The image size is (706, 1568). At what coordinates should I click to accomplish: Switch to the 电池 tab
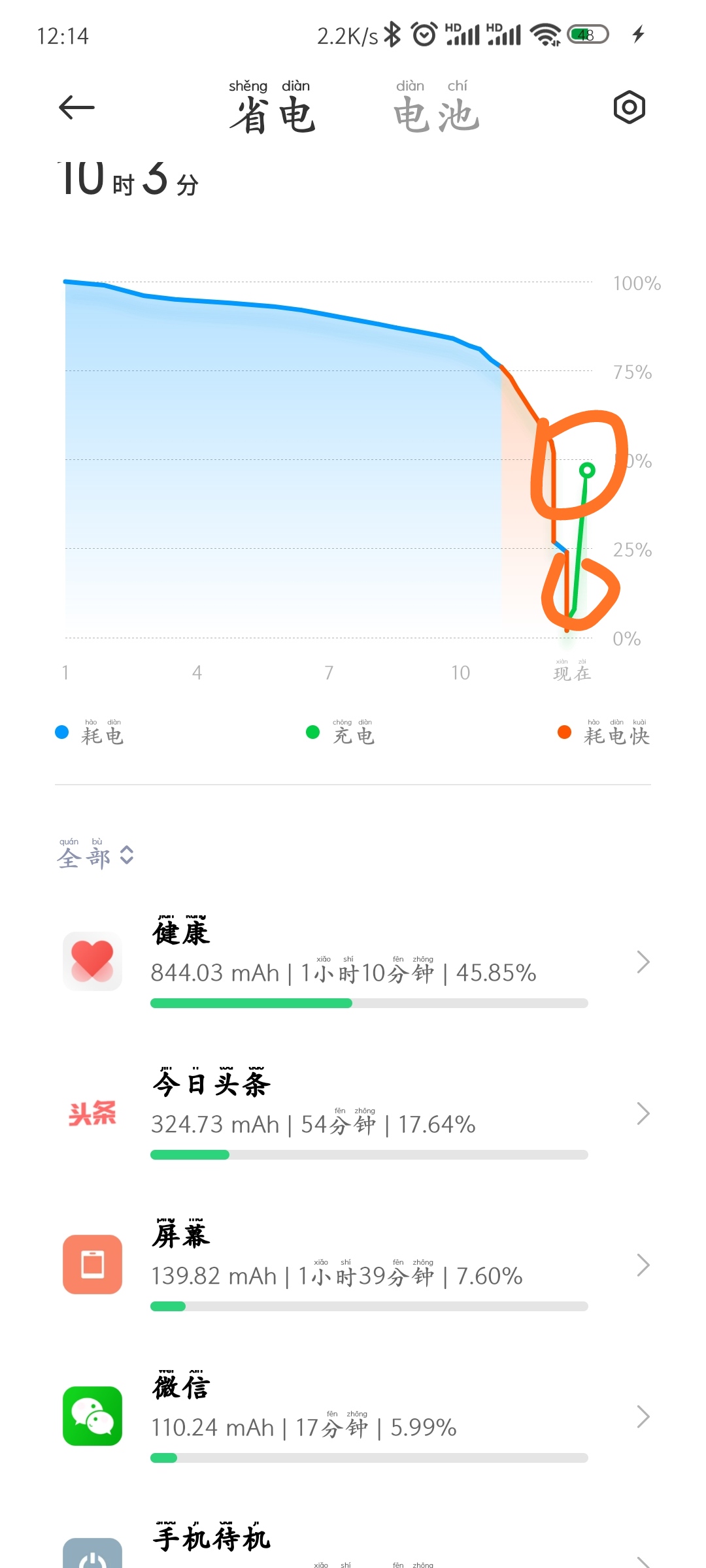click(436, 108)
